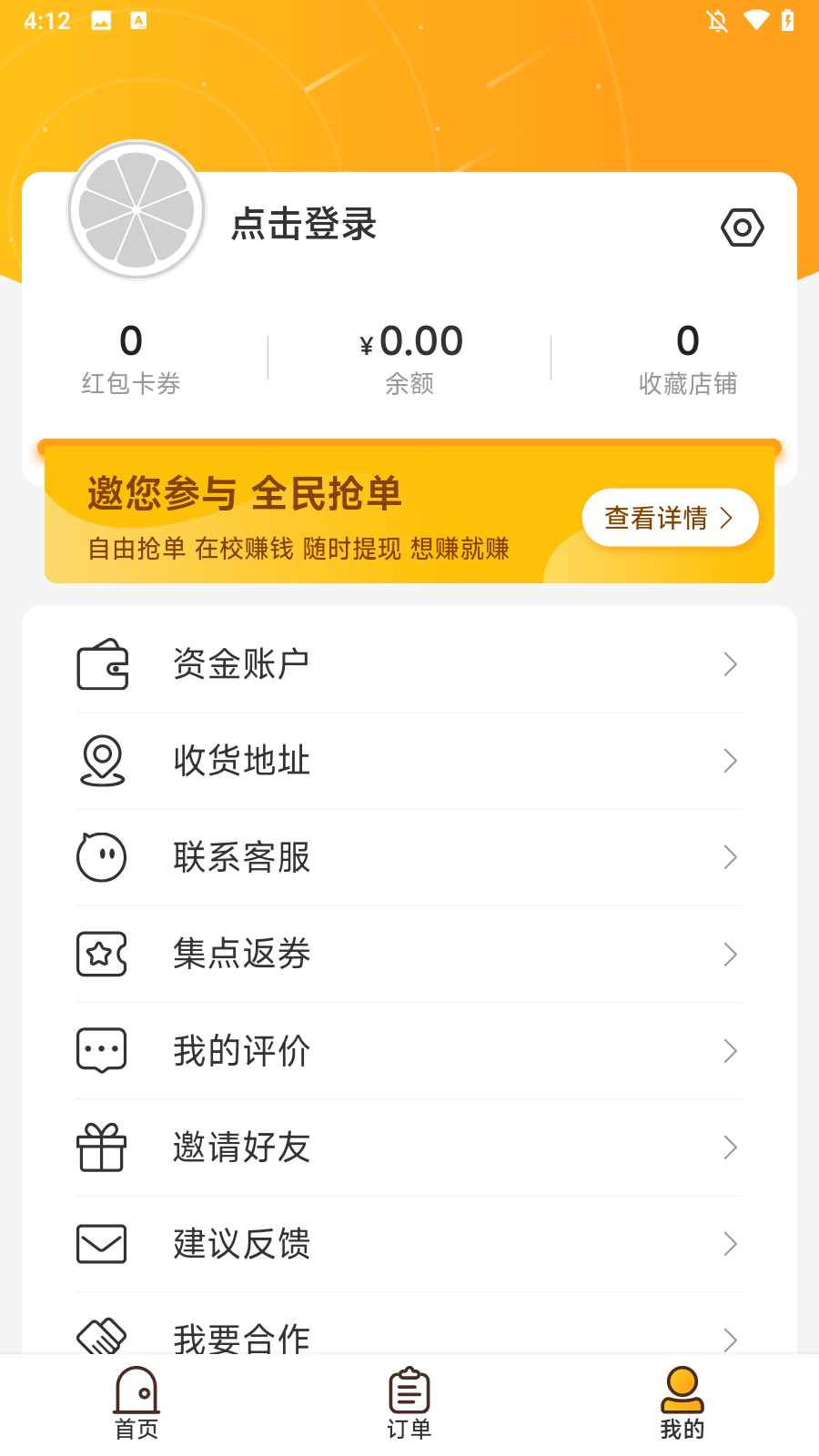
Task: Select the gift icon beside 邀请好友
Action: (x=102, y=1148)
